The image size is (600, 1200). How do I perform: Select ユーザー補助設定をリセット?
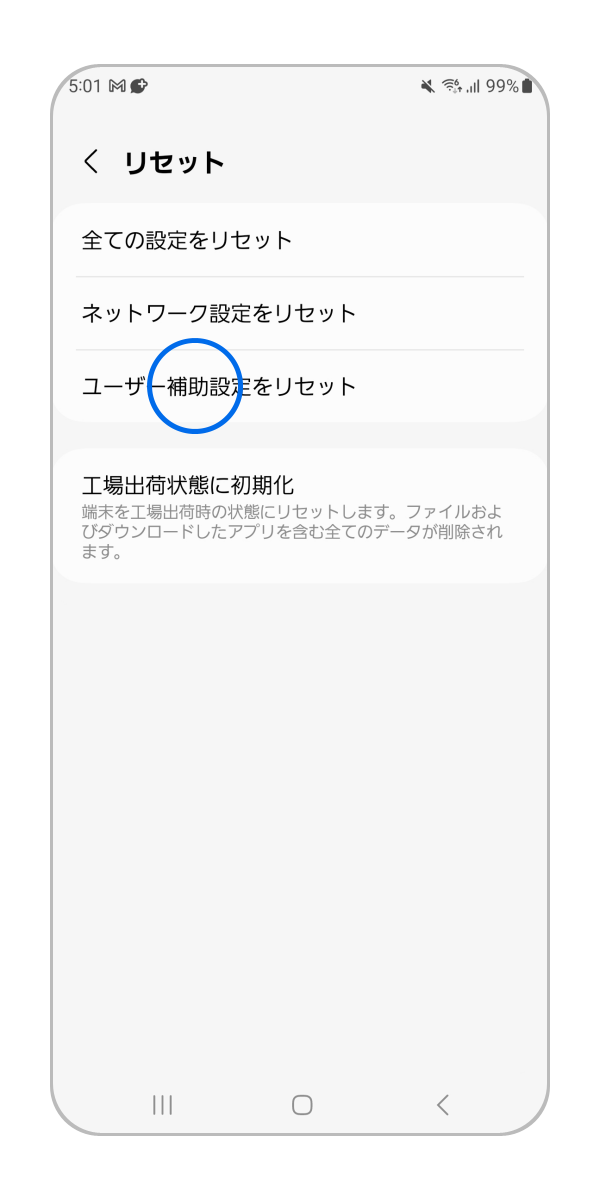pyautogui.click(x=300, y=386)
